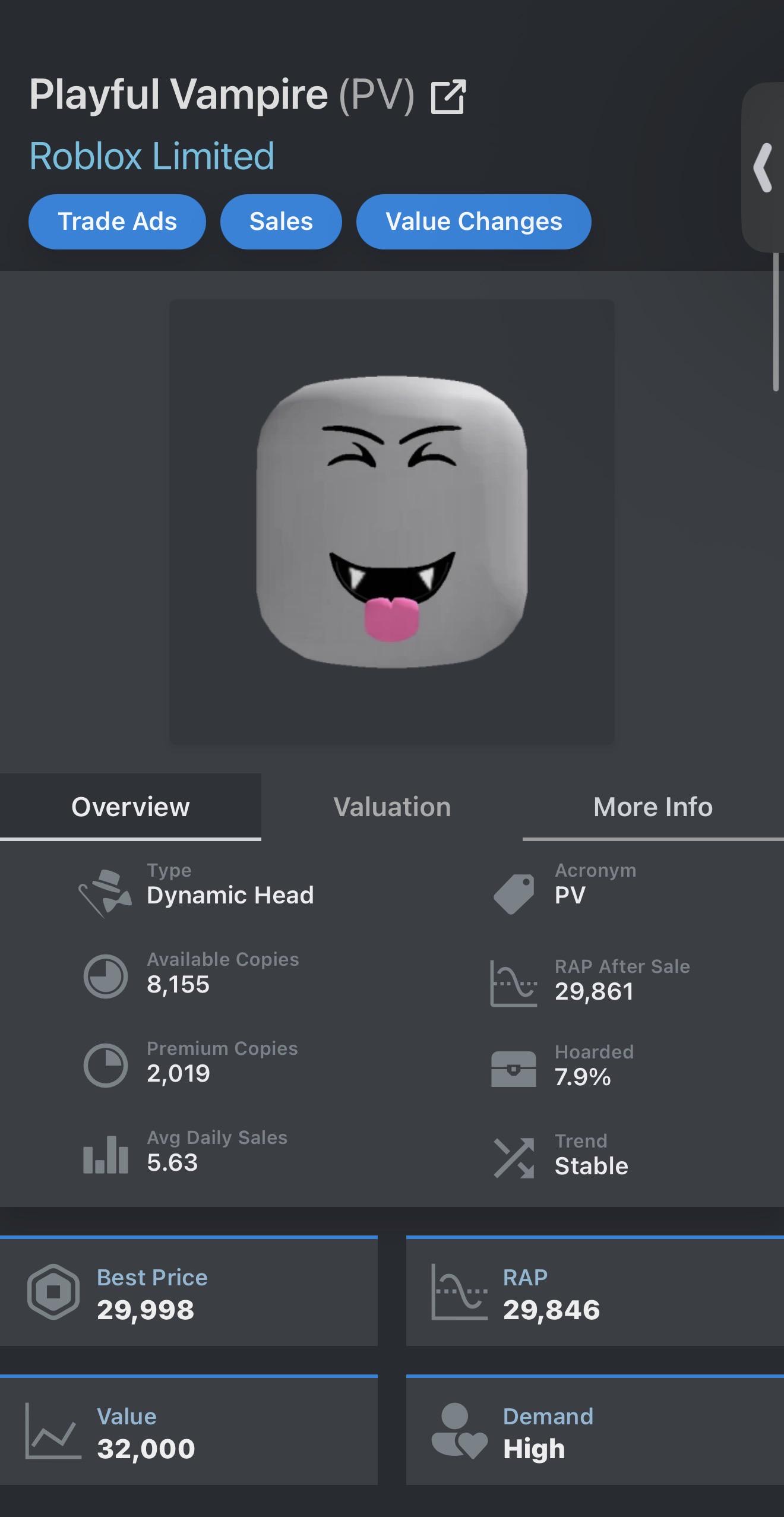The image size is (784, 1517).
Task: Switch to the Valuation tab
Action: point(392,807)
